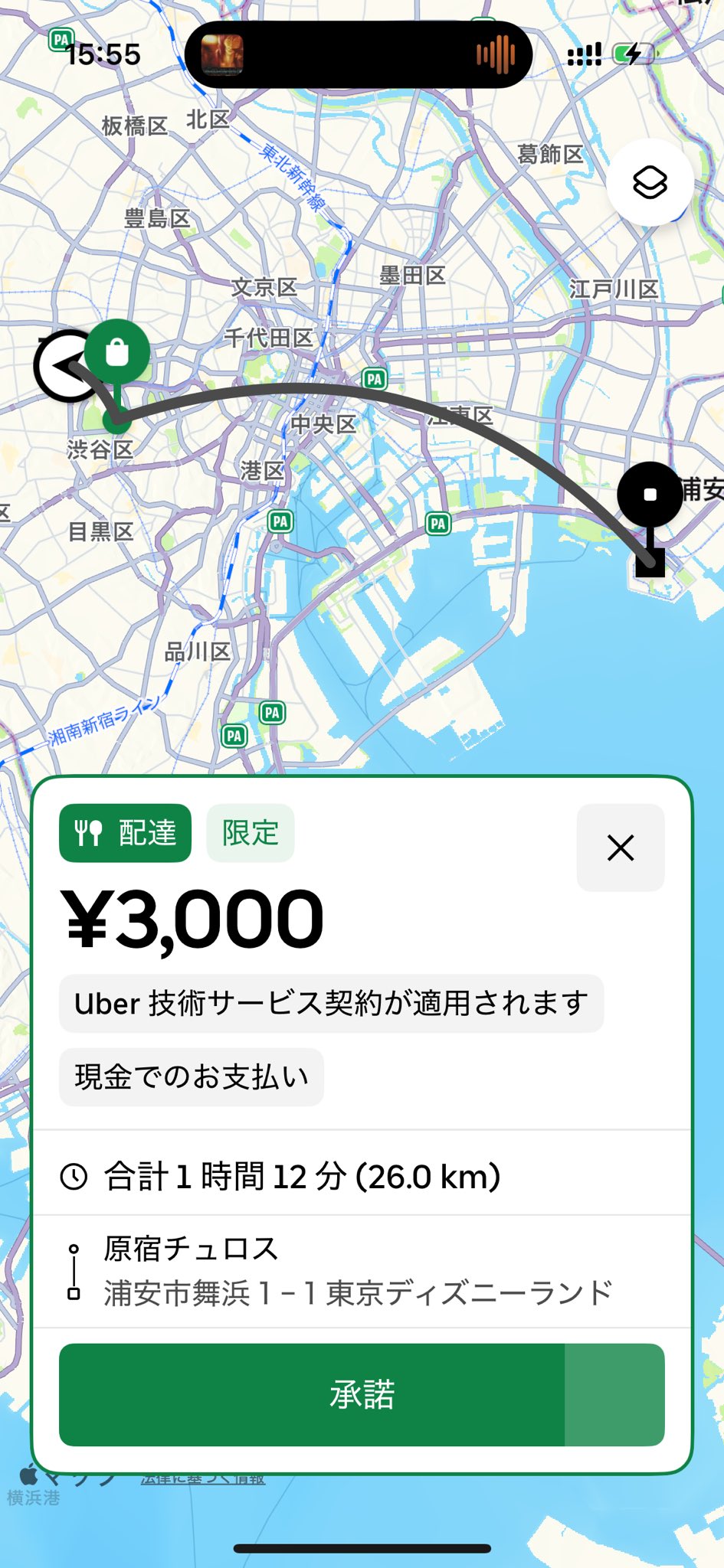Accept the delivery with the 承諾 button
This screenshot has height=1568, width=724.
pyautogui.click(x=362, y=1395)
